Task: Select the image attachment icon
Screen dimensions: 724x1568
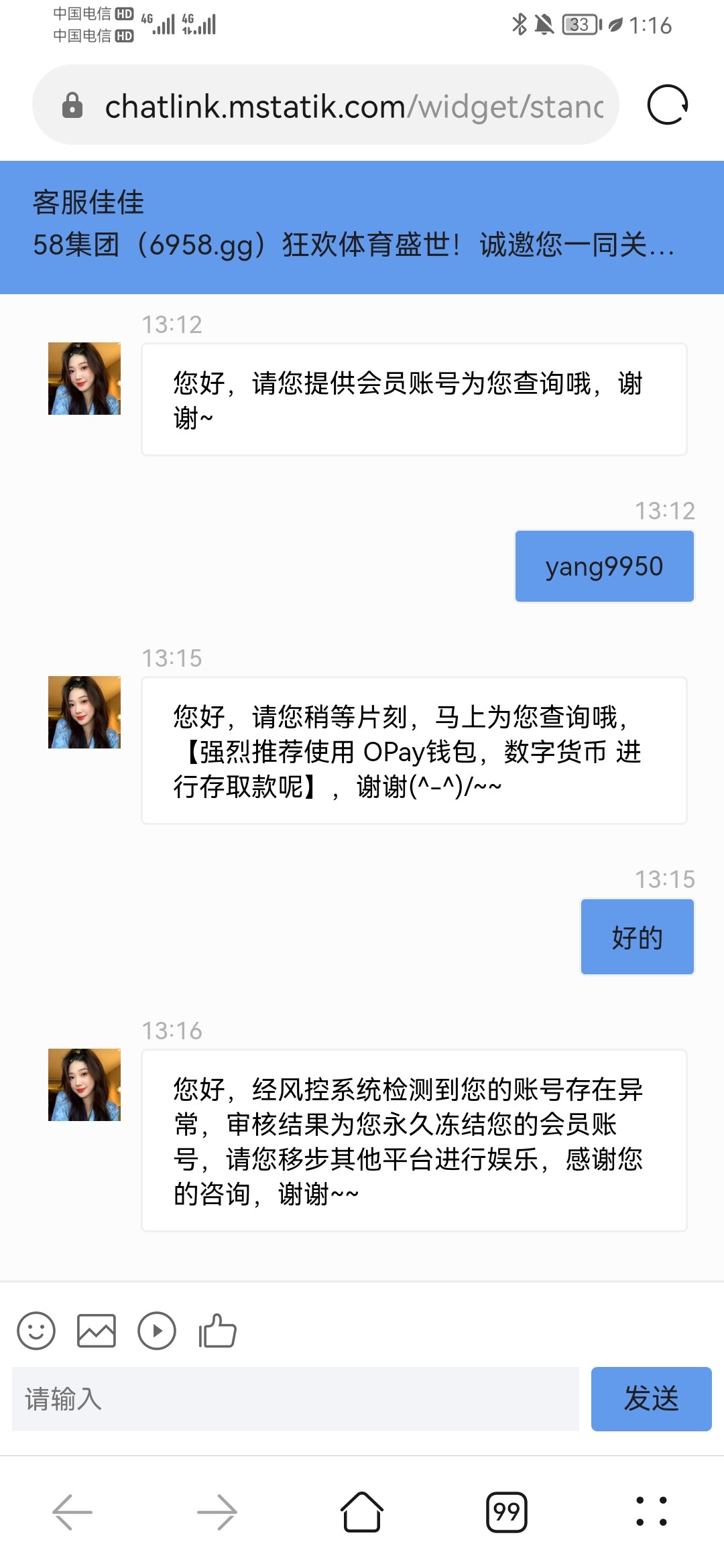Action: [x=97, y=1331]
